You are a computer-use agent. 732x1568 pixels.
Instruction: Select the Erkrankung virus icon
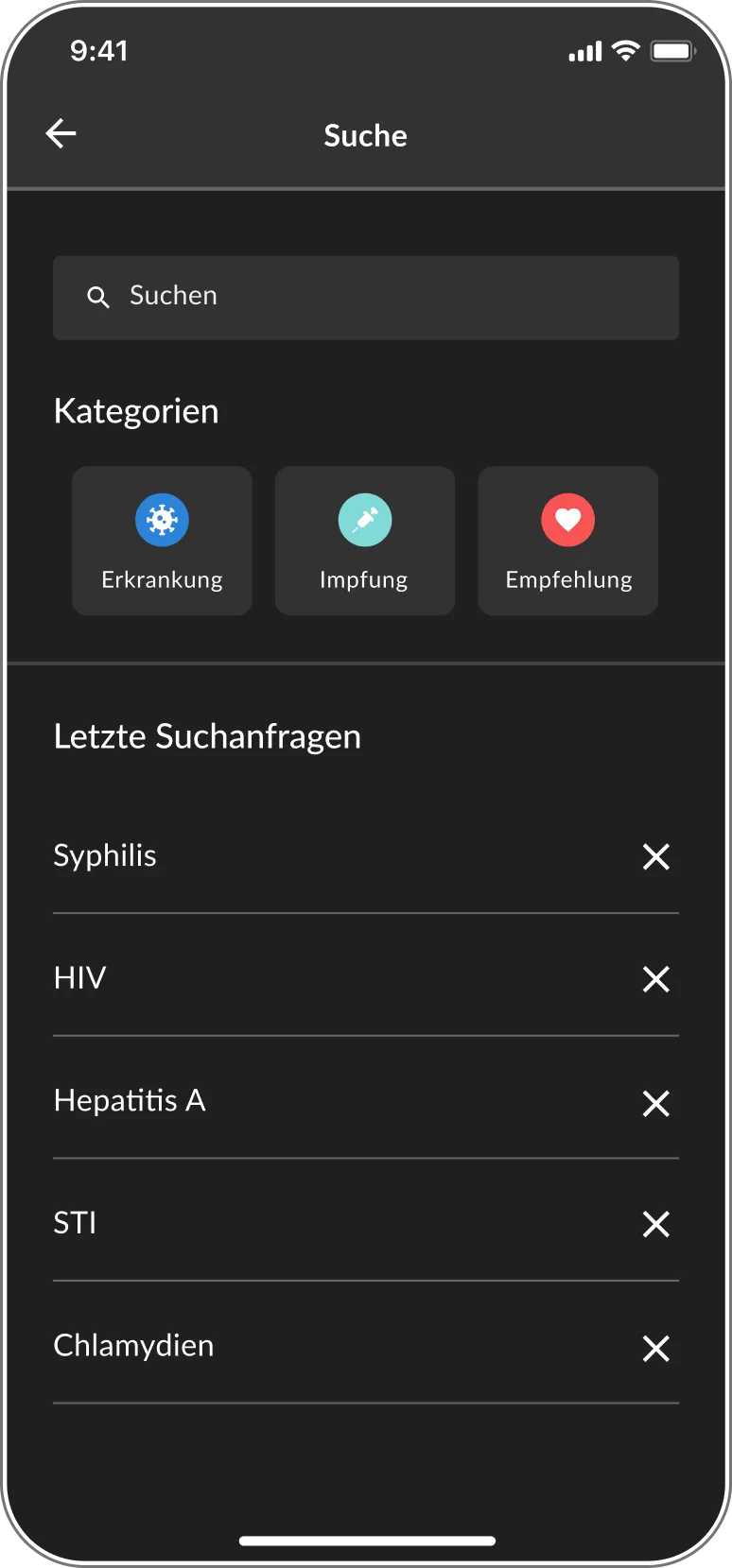point(162,520)
